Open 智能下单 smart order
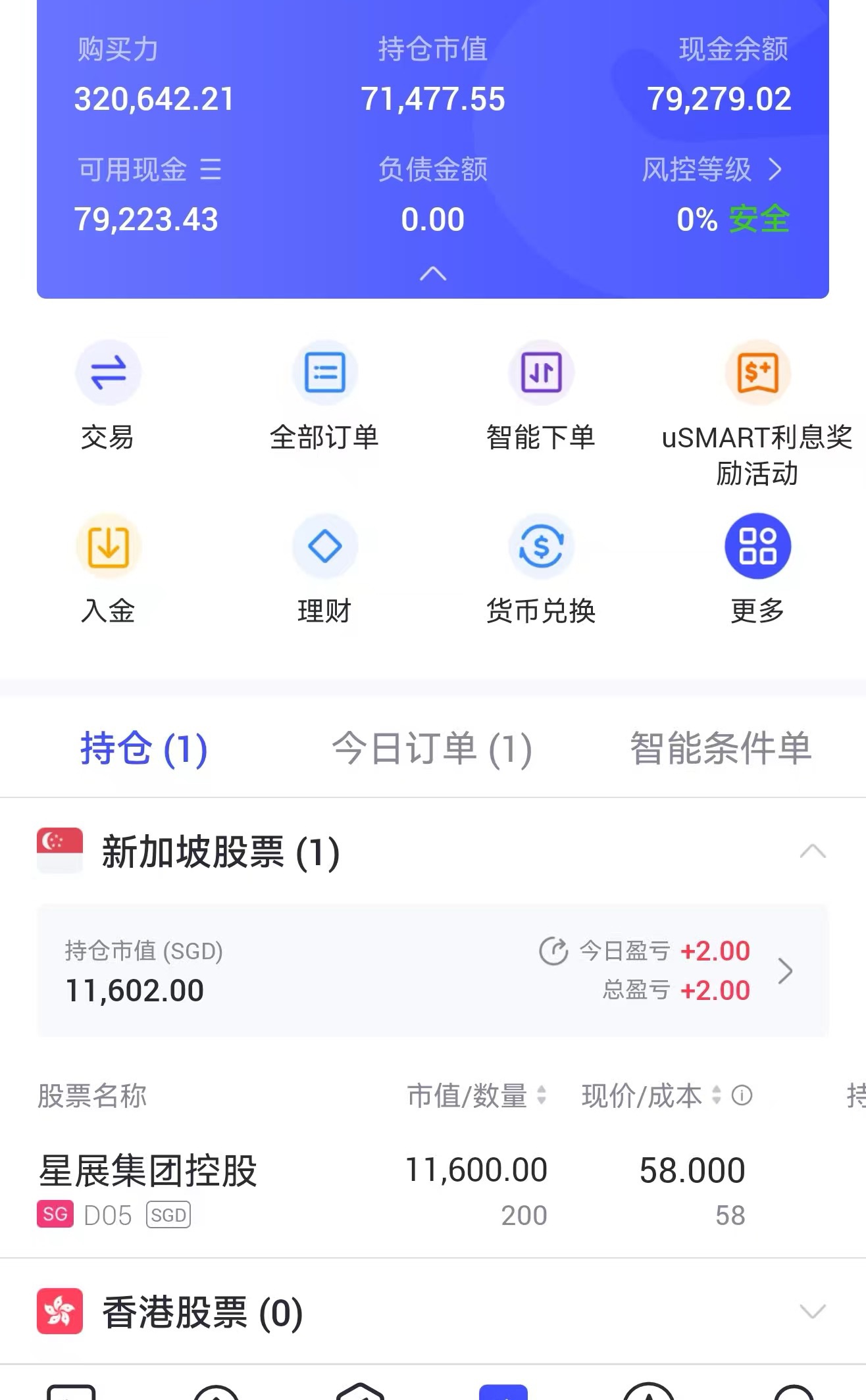 (541, 396)
